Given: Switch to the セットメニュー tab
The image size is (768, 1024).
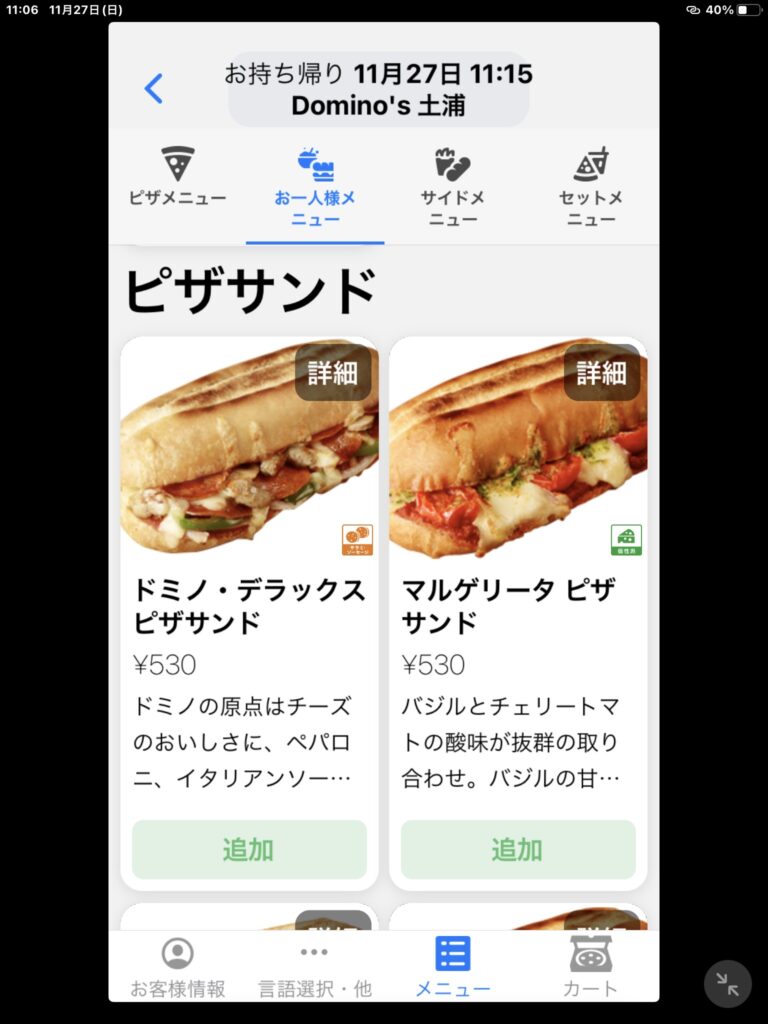Looking at the screenshot, I should click(x=591, y=185).
